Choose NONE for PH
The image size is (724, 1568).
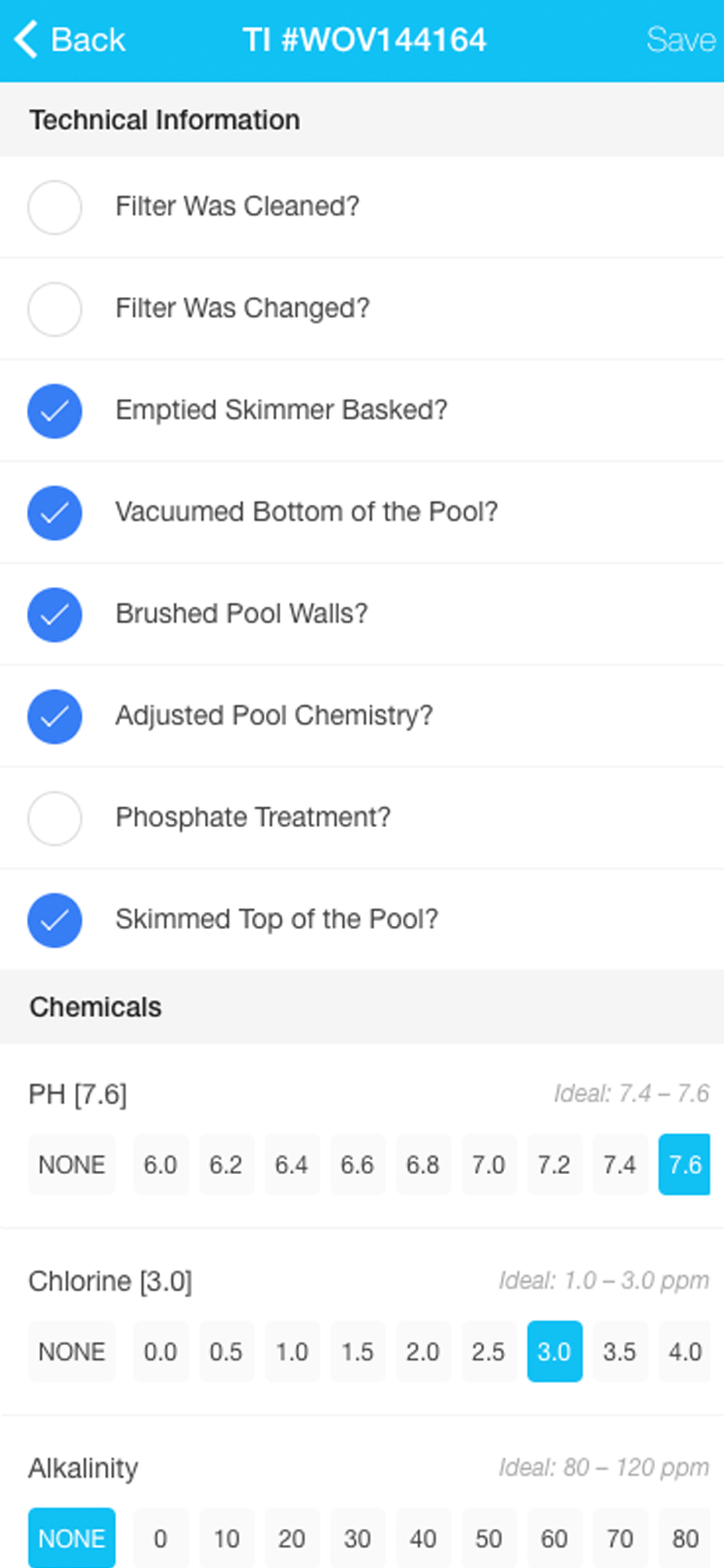click(x=72, y=1164)
